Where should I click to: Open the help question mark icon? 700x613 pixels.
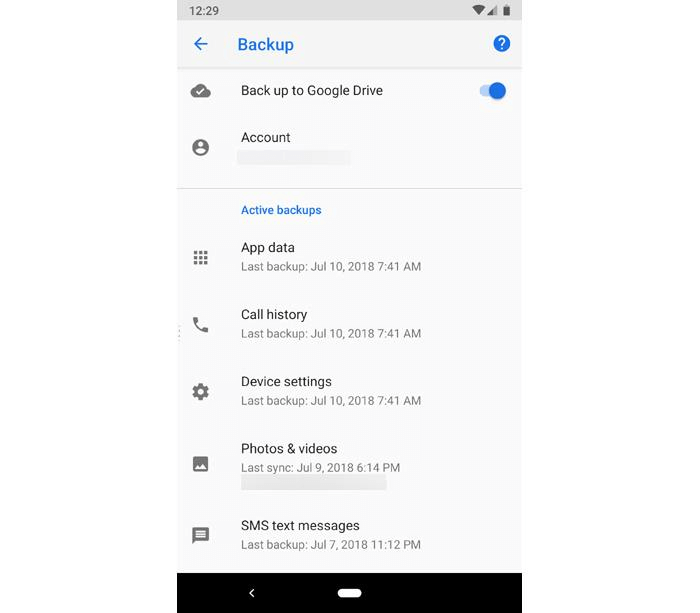[502, 43]
